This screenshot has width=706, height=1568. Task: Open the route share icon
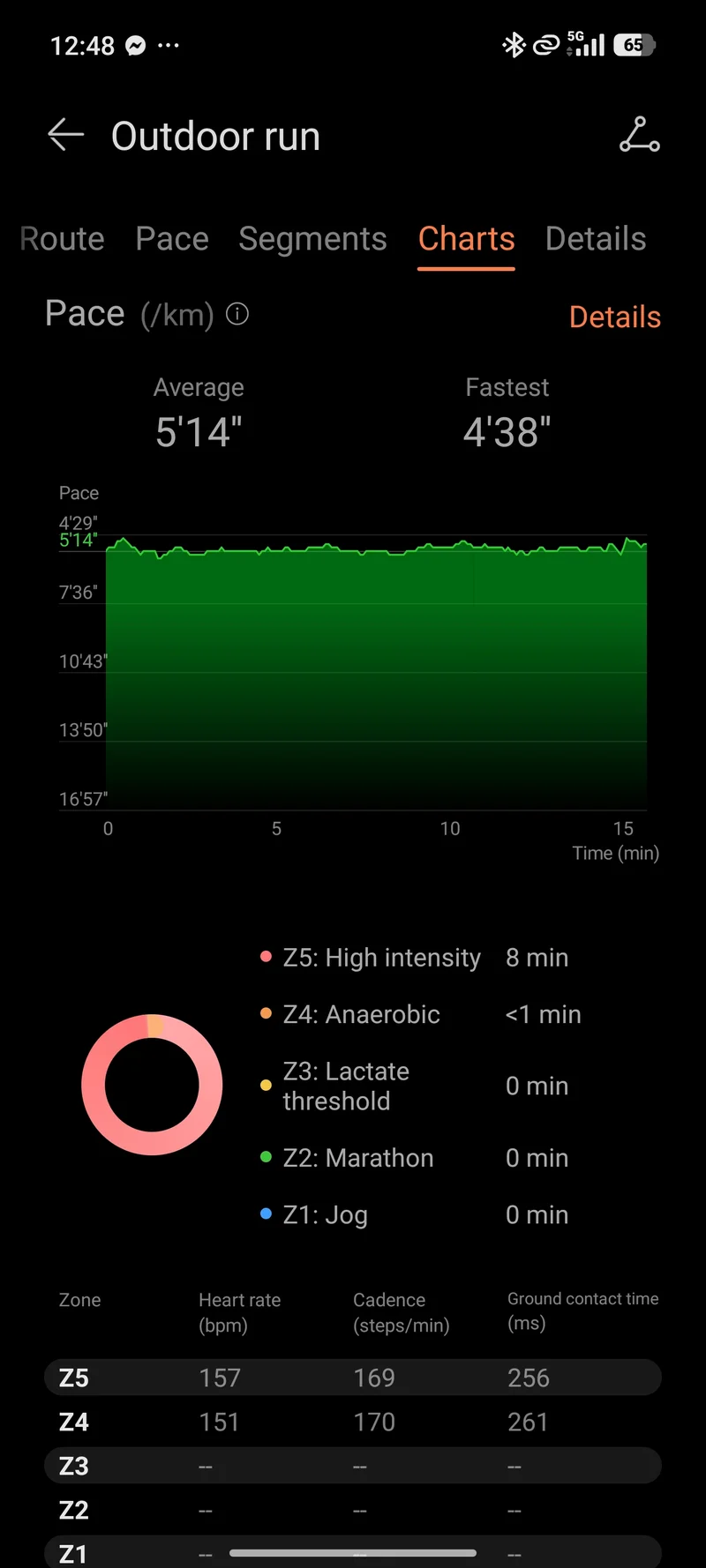(x=640, y=135)
